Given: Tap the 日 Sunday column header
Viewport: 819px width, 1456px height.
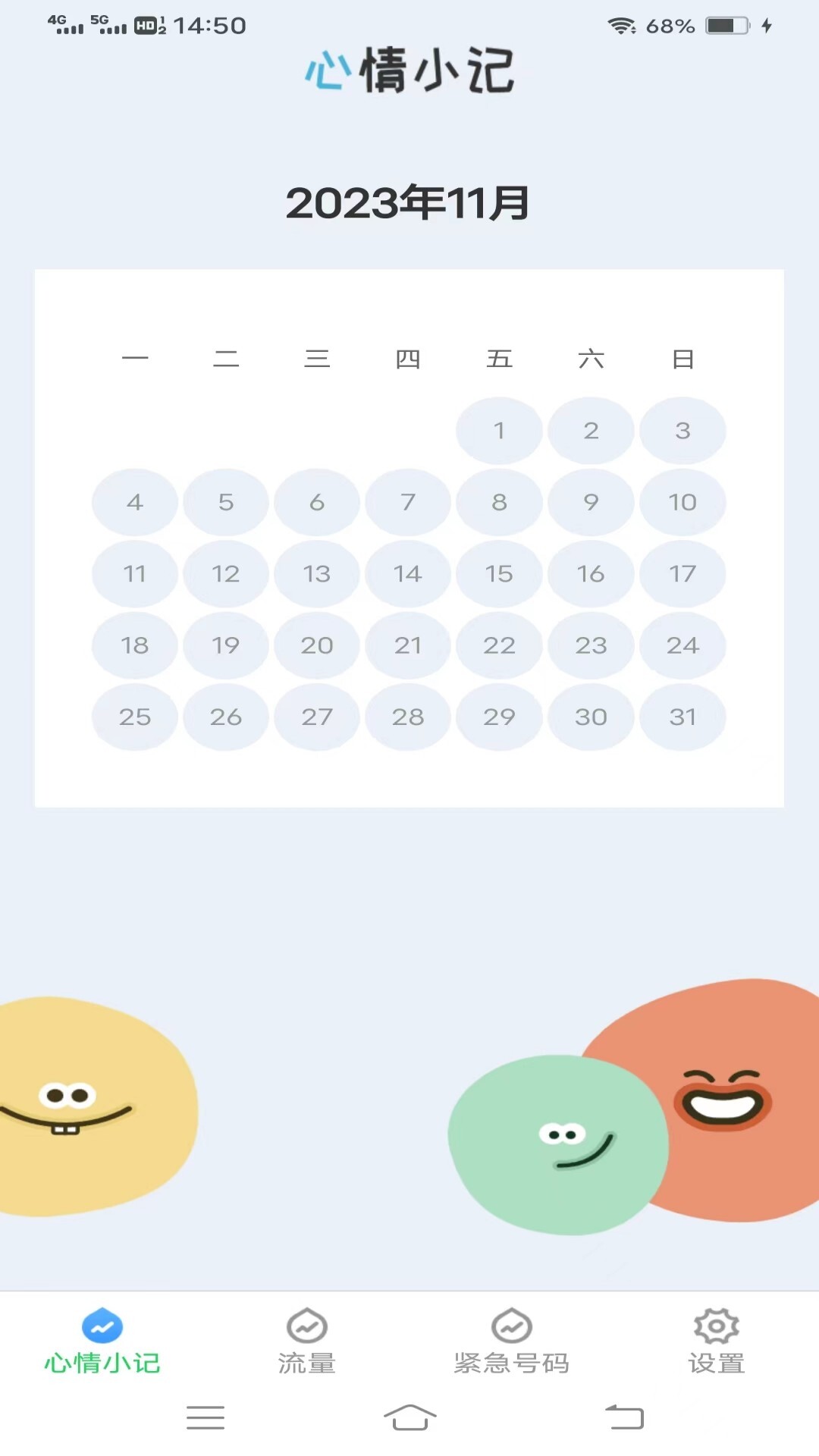Looking at the screenshot, I should point(682,359).
